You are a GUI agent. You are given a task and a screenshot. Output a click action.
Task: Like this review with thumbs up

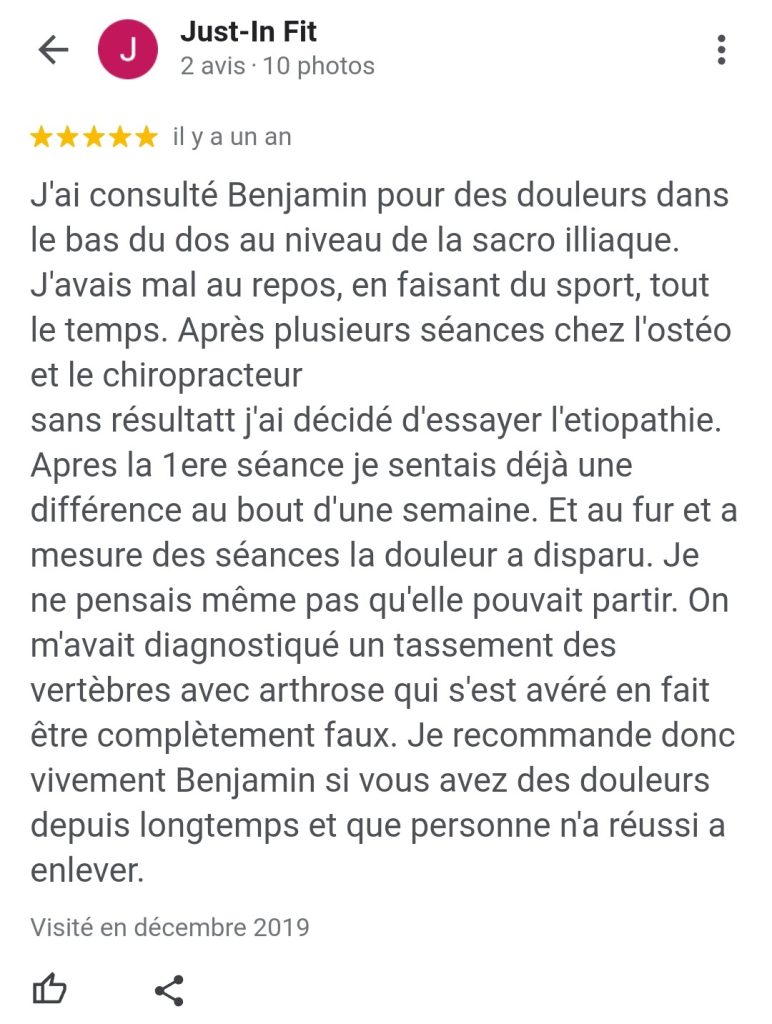[49, 990]
